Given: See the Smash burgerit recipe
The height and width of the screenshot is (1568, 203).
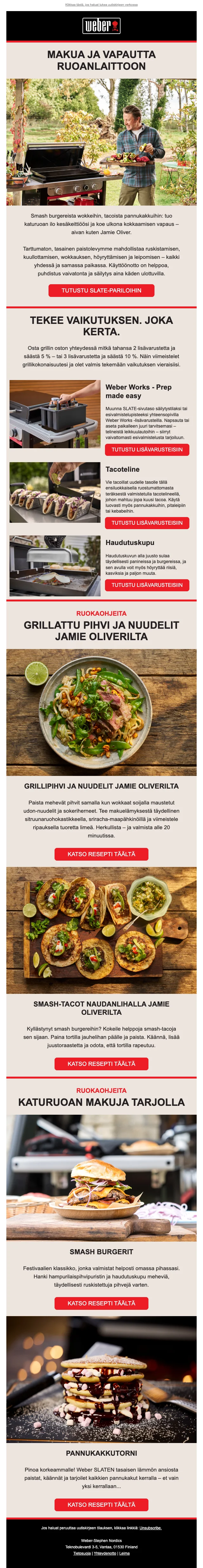Looking at the screenshot, I should click(x=101, y=1303).
